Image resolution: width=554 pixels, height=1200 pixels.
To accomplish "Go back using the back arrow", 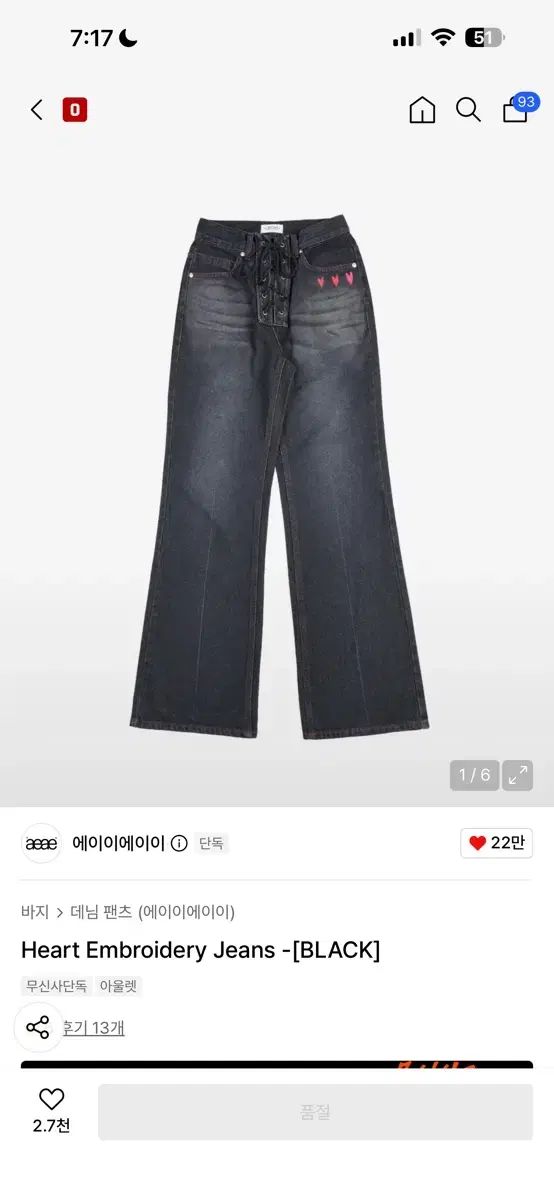I will click(x=37, y=110).
